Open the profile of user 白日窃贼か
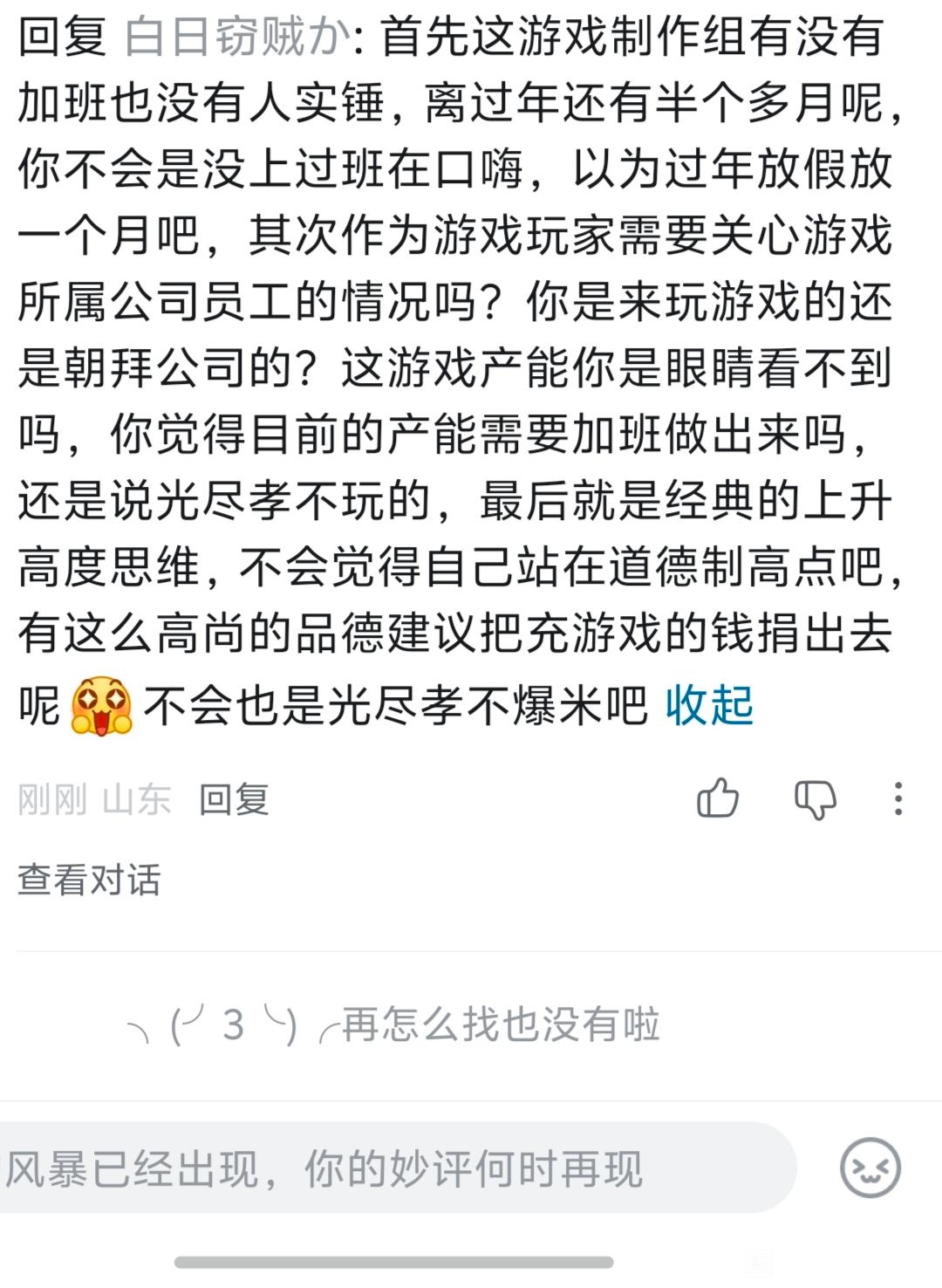The width and height of the screenshot is (942, 1288). [237, 38]
